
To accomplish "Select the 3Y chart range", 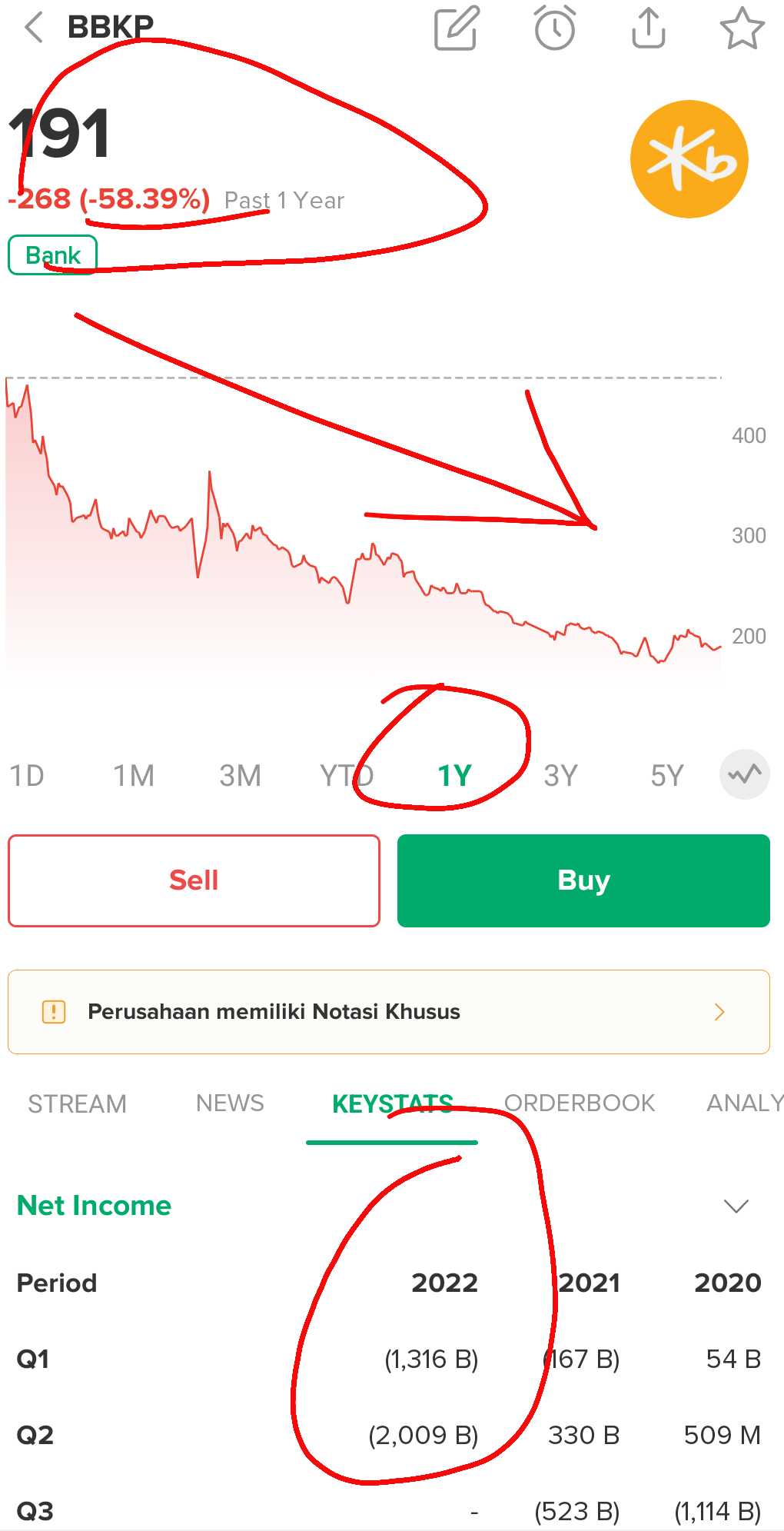I will 560,775.
